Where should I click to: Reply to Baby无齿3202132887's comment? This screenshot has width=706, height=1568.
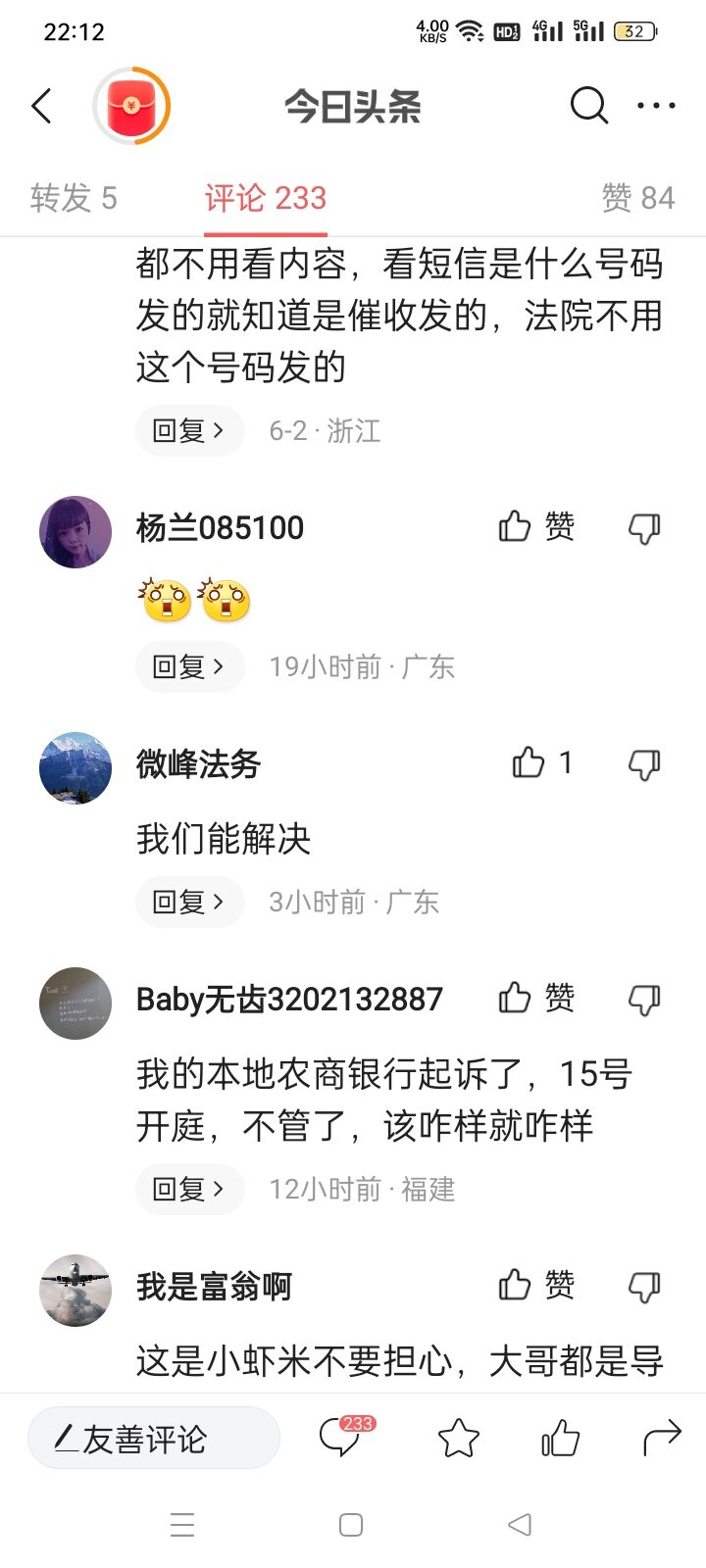point(189,1190)
